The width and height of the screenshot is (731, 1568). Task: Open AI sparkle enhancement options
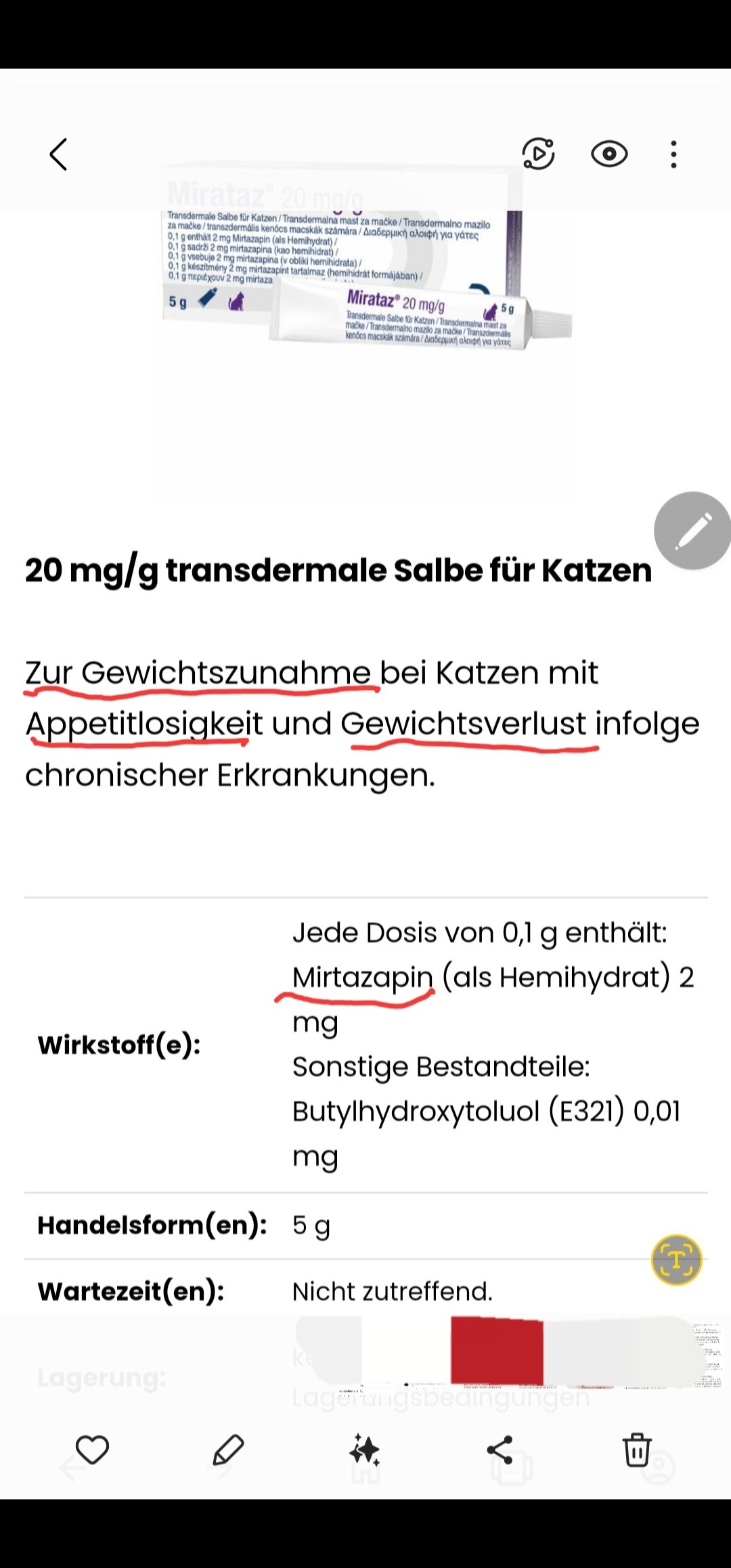(x=365, y=1450)
